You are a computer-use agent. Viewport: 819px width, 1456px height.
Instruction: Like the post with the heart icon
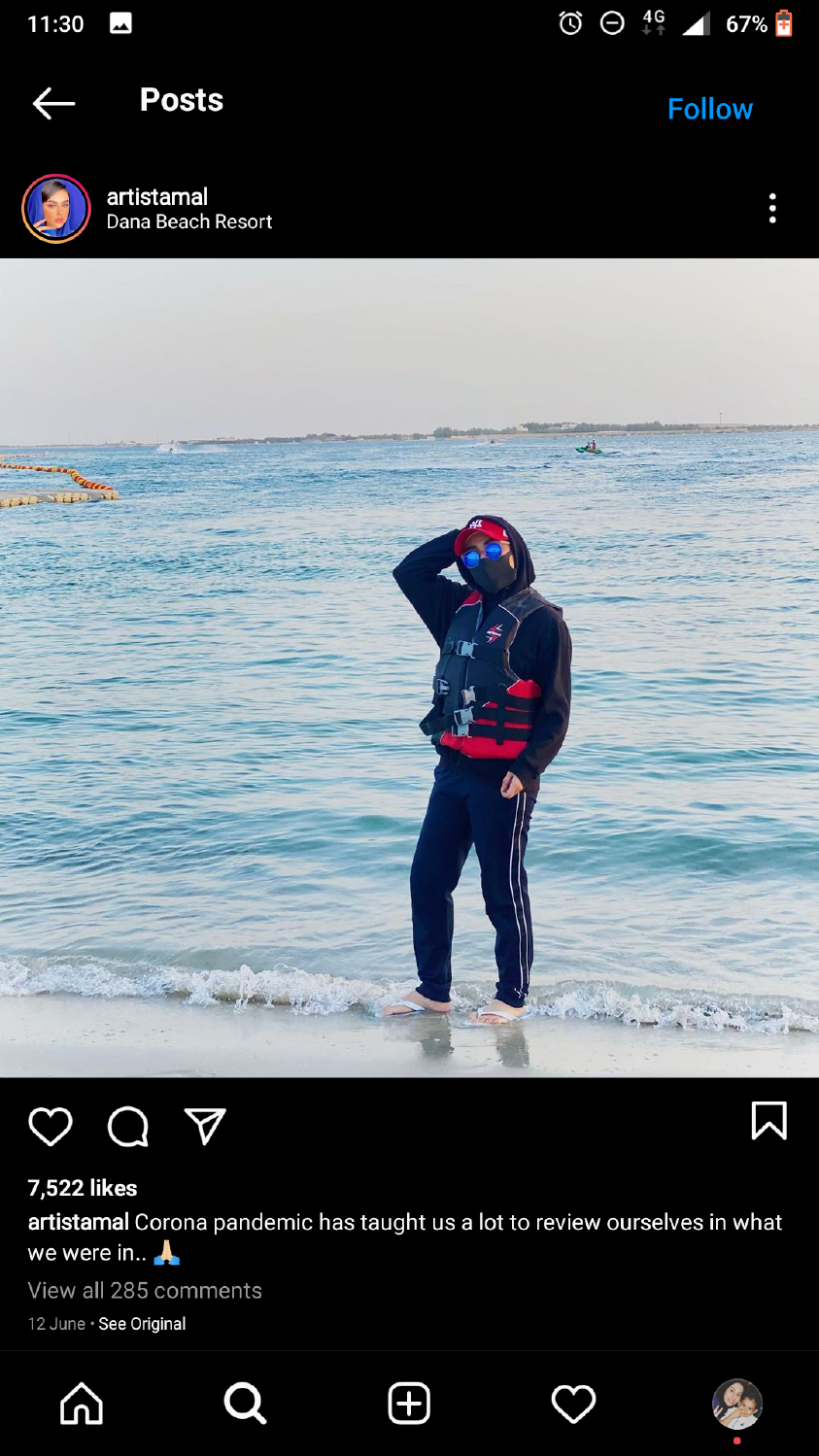point(51,1127)
